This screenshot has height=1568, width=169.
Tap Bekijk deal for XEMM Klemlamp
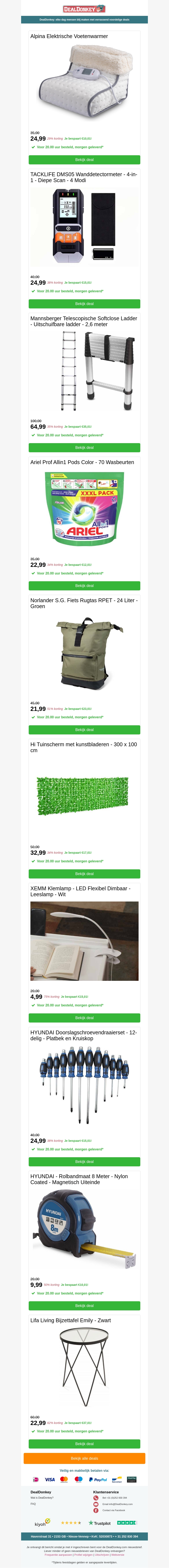(84, 1018)
